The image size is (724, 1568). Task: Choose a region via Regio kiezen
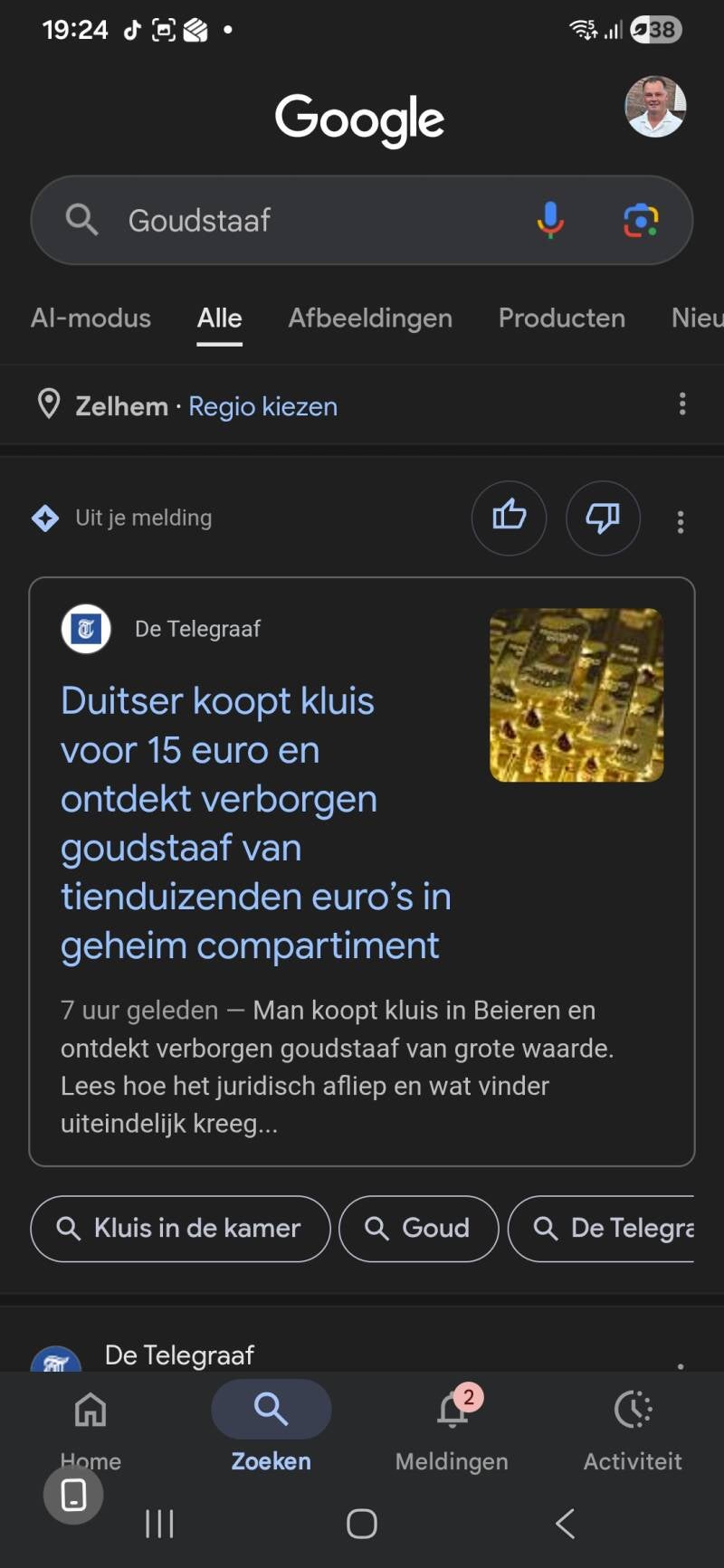[262, 406]
